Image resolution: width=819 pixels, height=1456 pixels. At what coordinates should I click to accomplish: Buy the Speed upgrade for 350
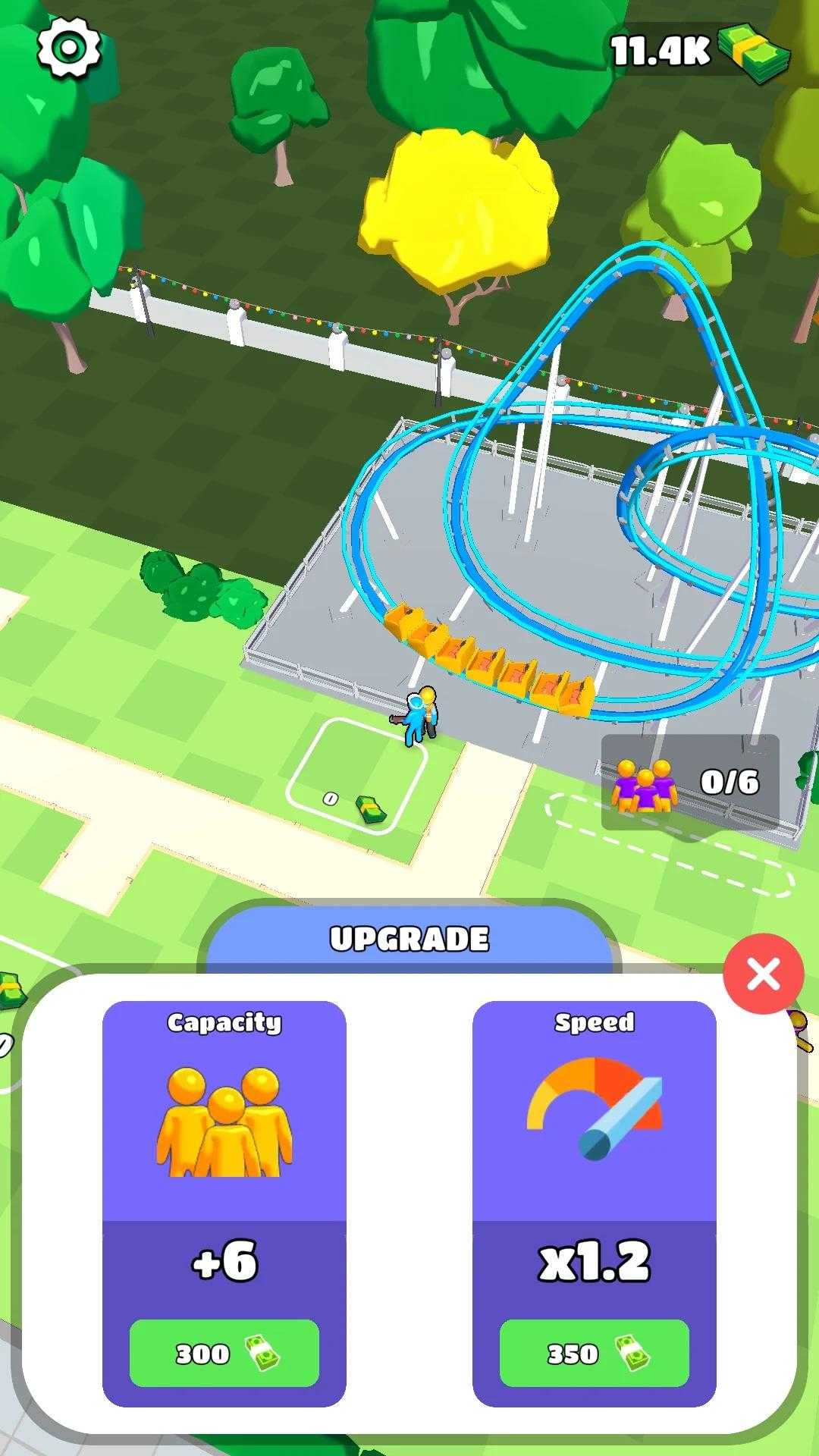click(x=594, y=1354)
